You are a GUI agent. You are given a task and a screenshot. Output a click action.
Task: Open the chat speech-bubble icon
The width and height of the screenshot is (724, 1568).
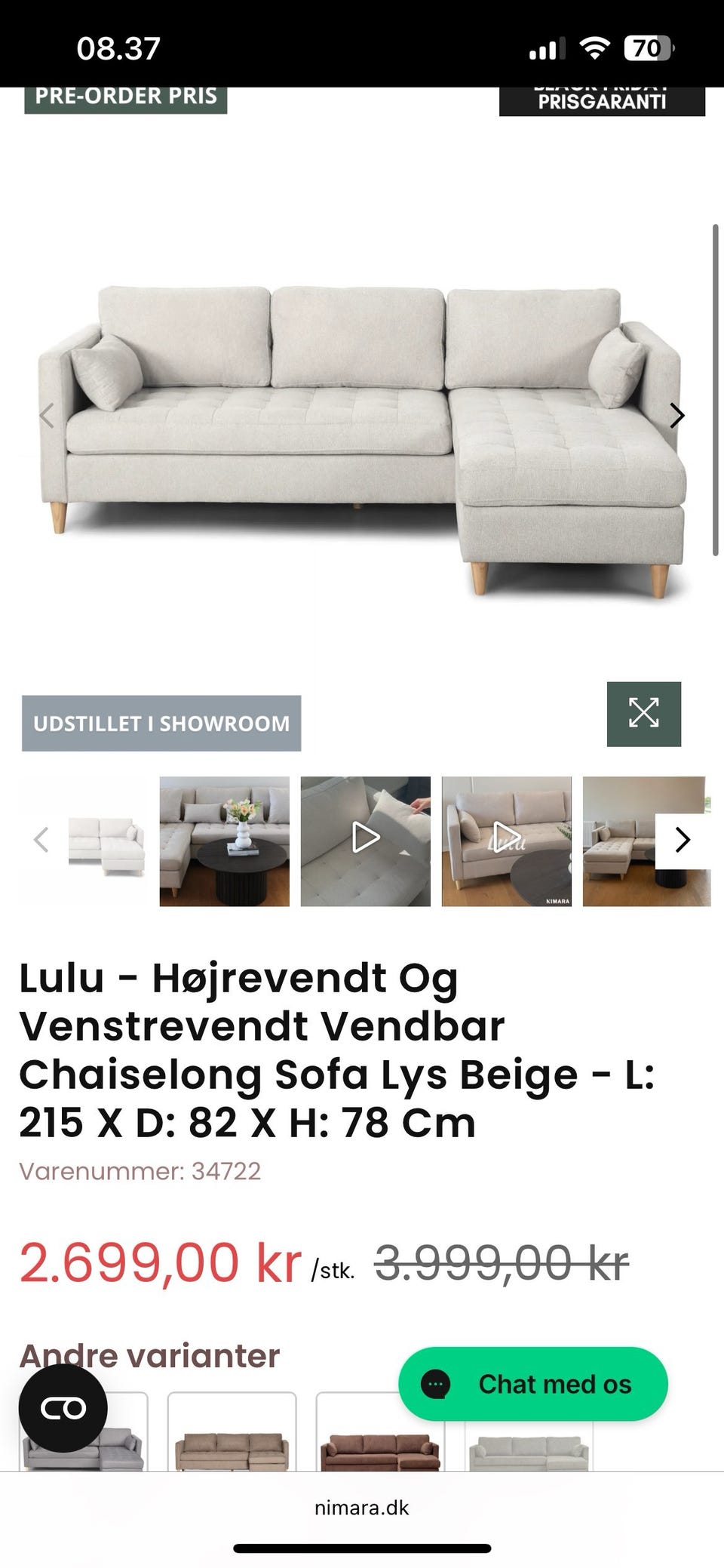pyautogui.click(x=436, y=1383)
